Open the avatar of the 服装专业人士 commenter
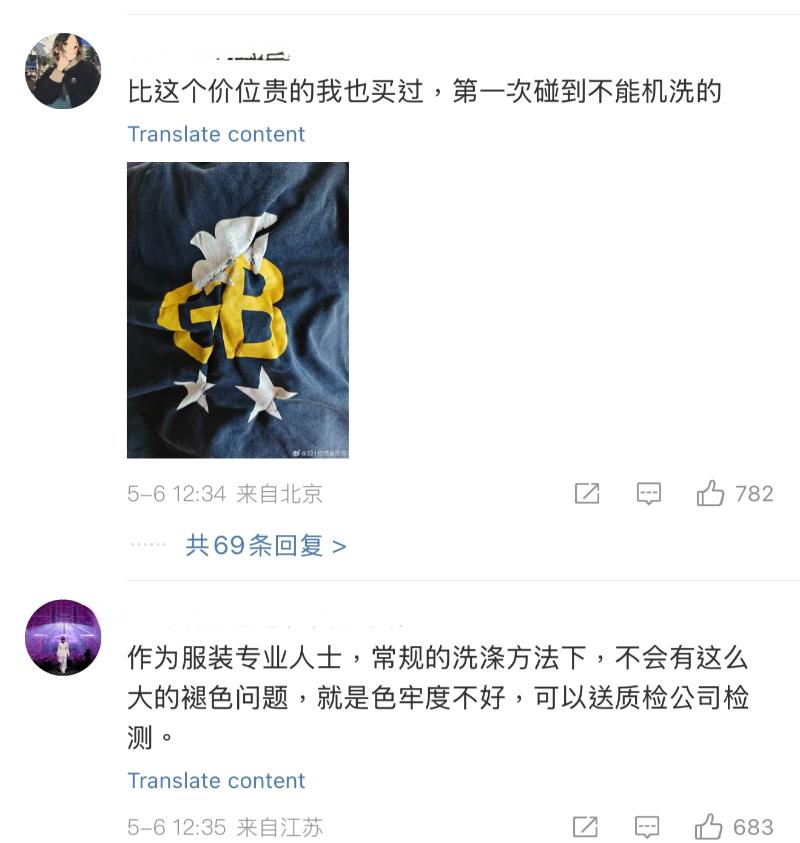The width and height of the screenshot is (800, 843). [x=62, y=638]
